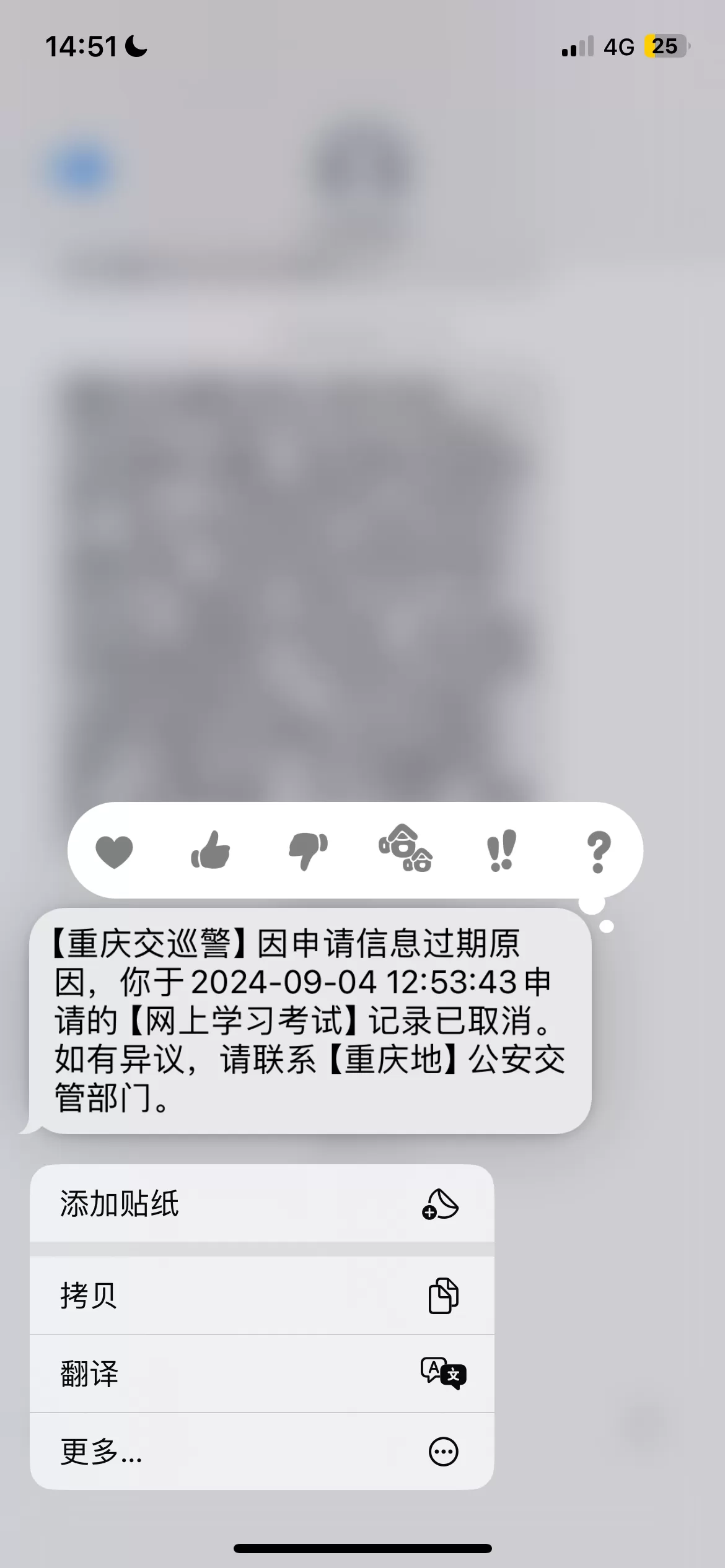Select 添加贴纸 to add a sticker

pos(262,1203)
